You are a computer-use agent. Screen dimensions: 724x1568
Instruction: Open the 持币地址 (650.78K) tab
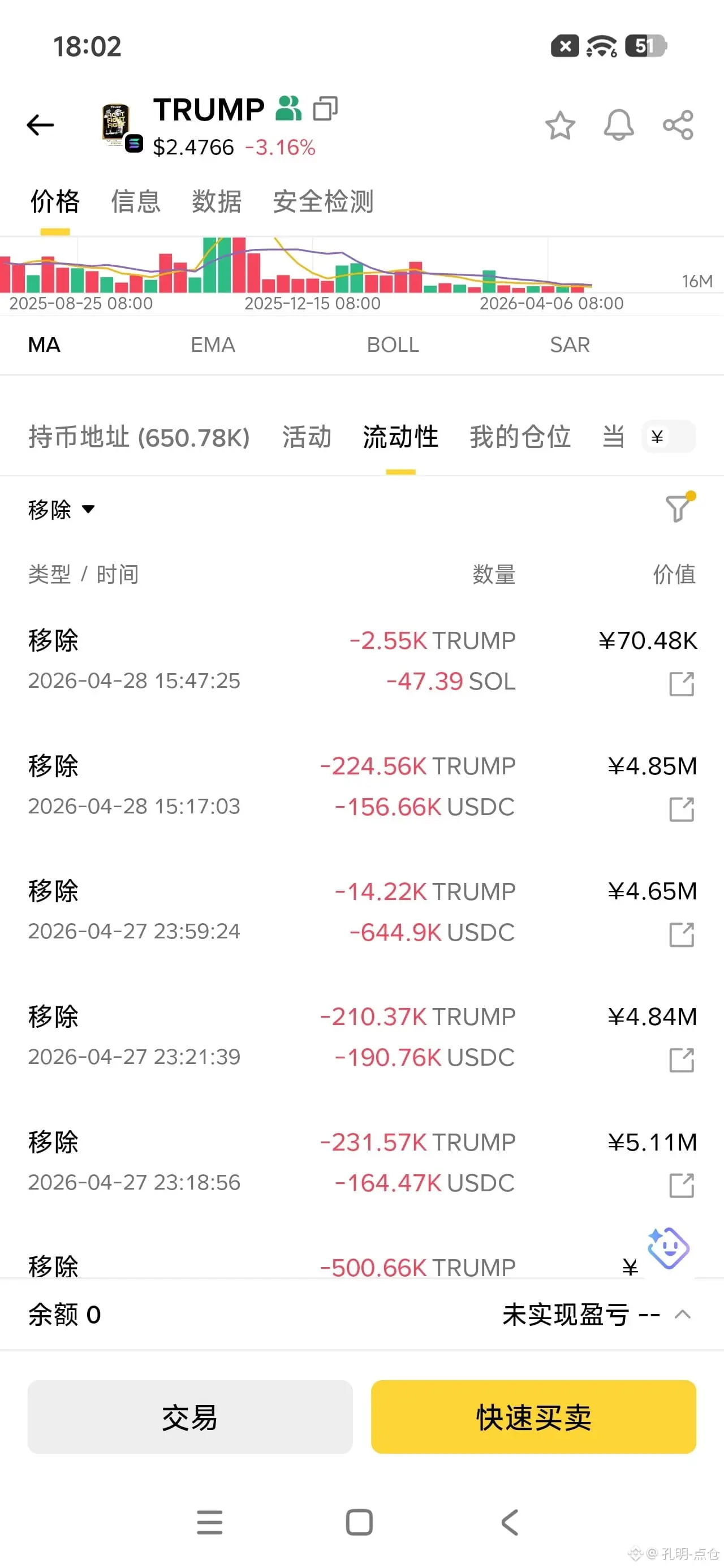[x=139, y=437]
